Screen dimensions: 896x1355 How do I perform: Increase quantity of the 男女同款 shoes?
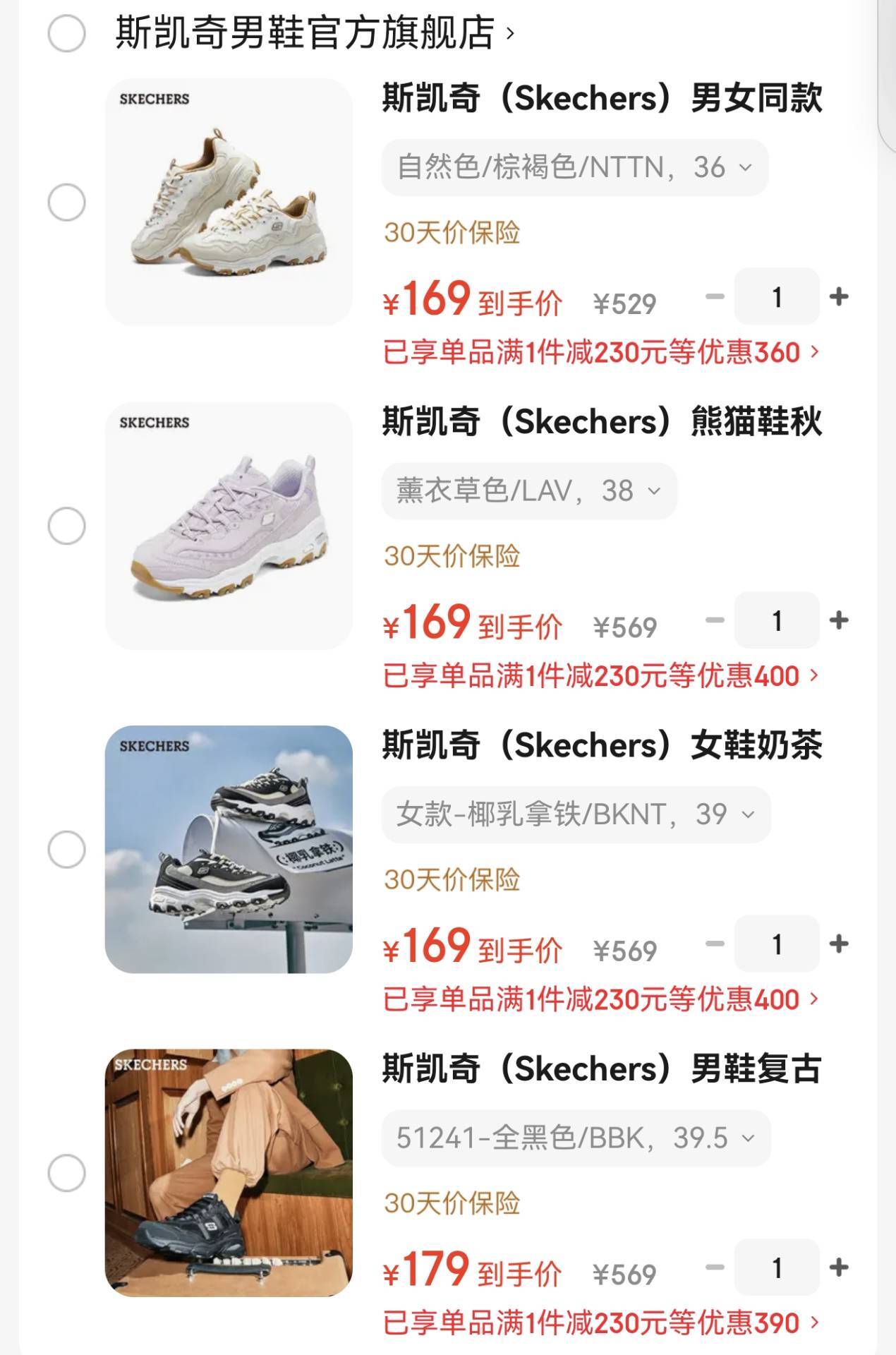tap(840, 298)
